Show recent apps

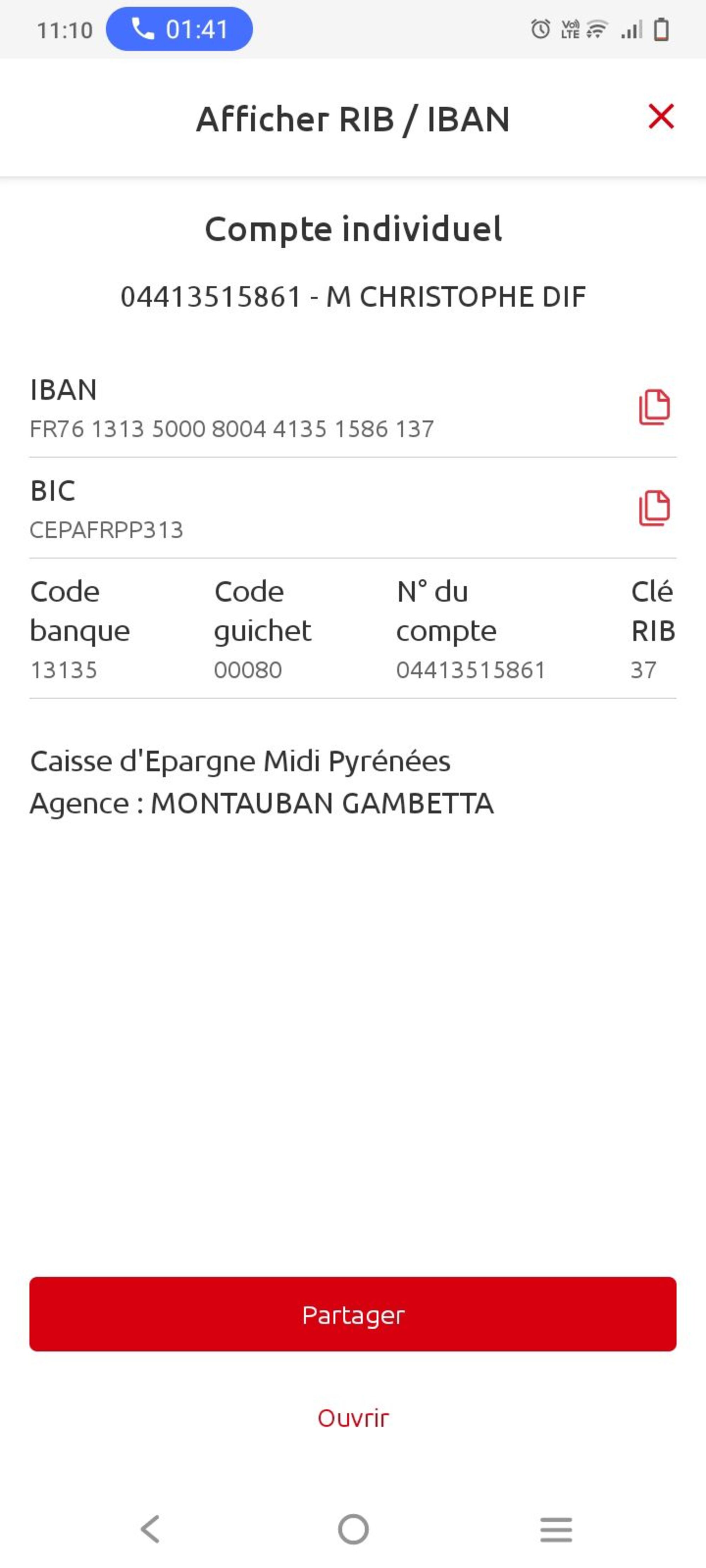556,1529
